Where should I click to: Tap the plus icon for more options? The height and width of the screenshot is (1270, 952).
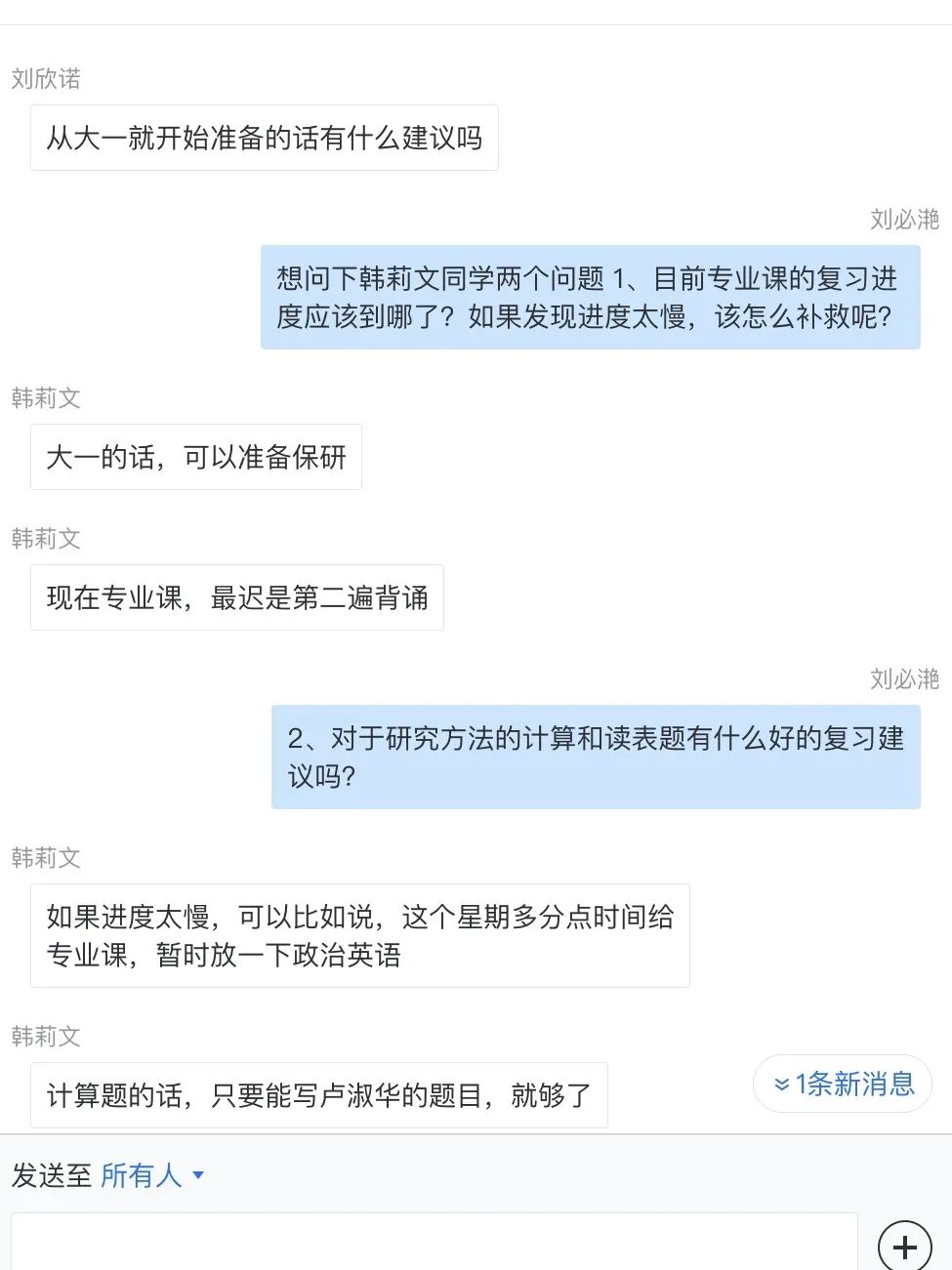coord(904,1246)
